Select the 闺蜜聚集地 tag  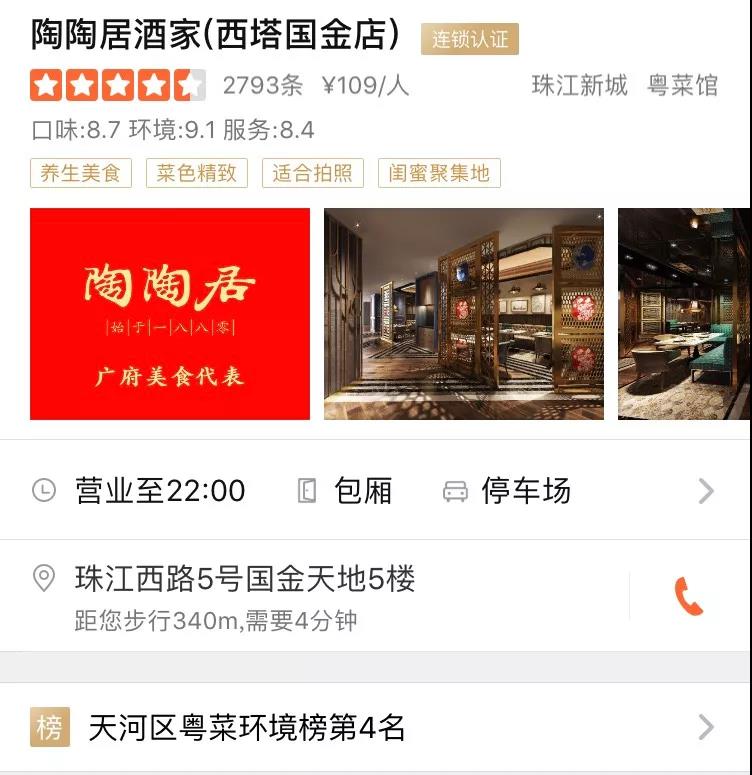[x=439, y=173]
